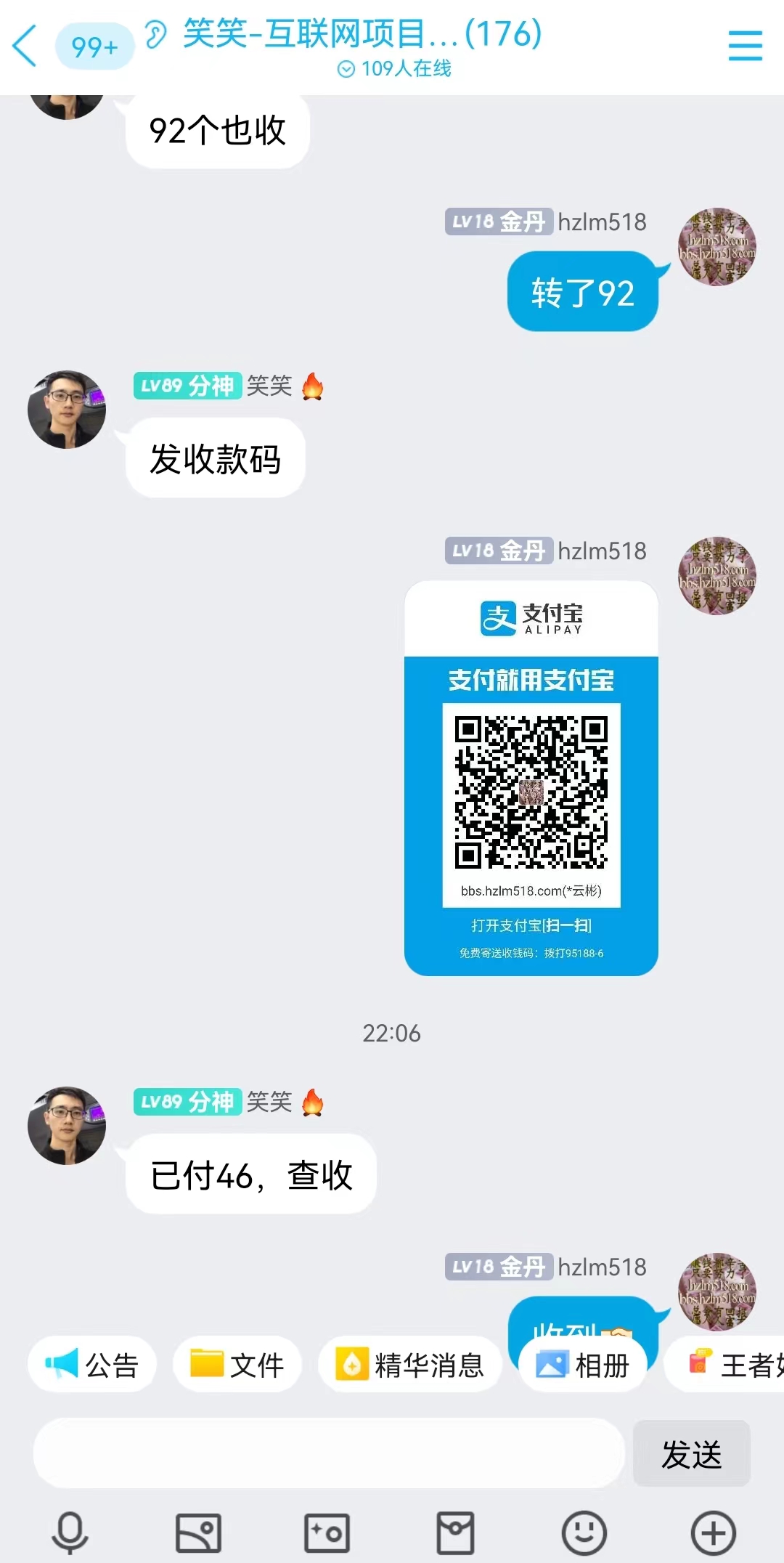Open the emoji picker
This screenshot has height=1563, width=784.
coord(584,1532)
